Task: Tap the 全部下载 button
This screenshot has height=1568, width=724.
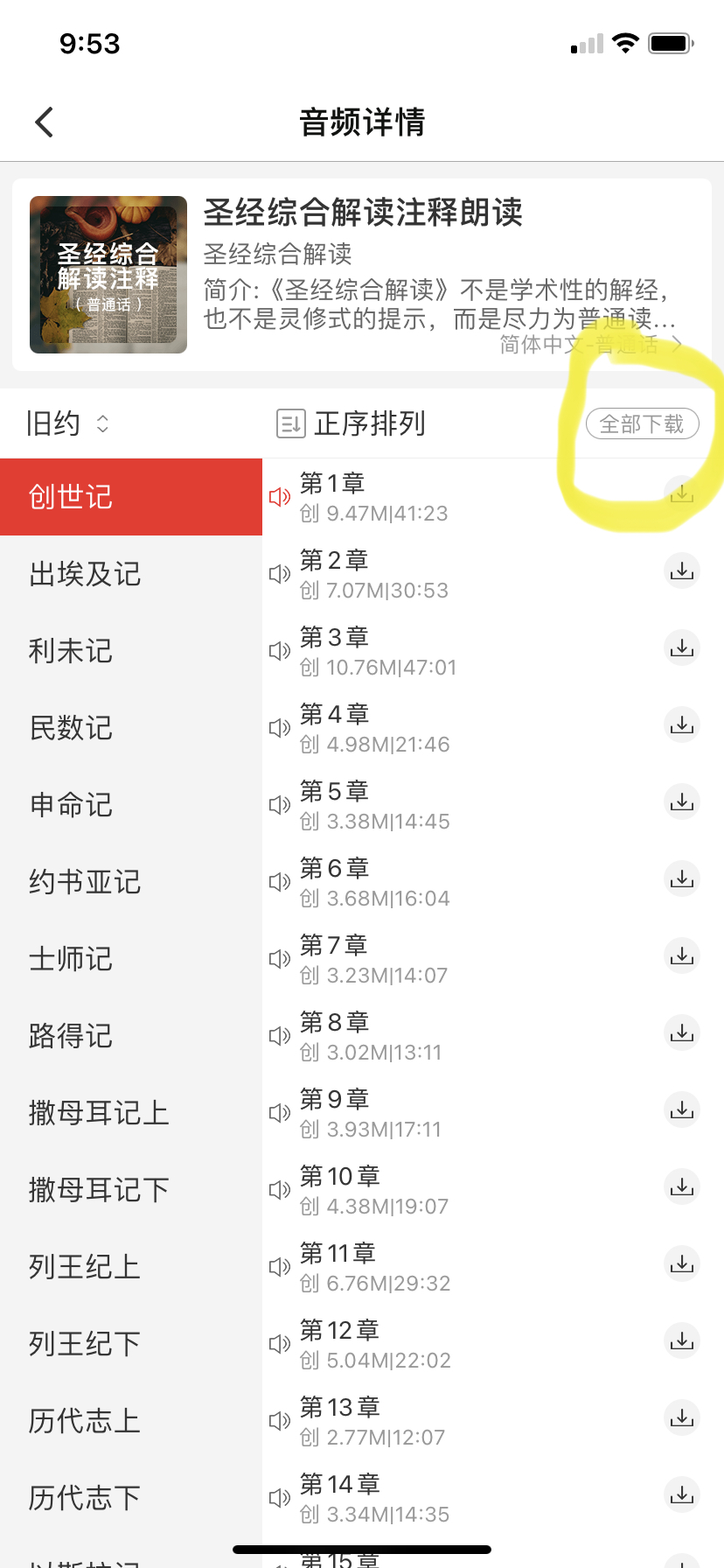Action: 642,423
